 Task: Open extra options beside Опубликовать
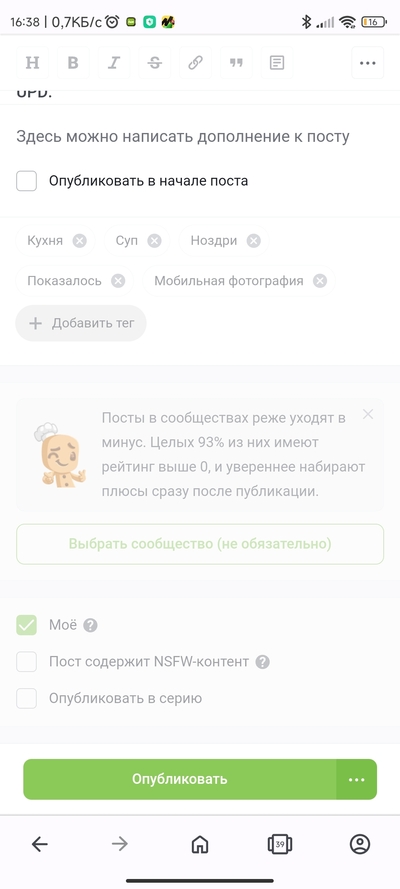click(356, 779)
